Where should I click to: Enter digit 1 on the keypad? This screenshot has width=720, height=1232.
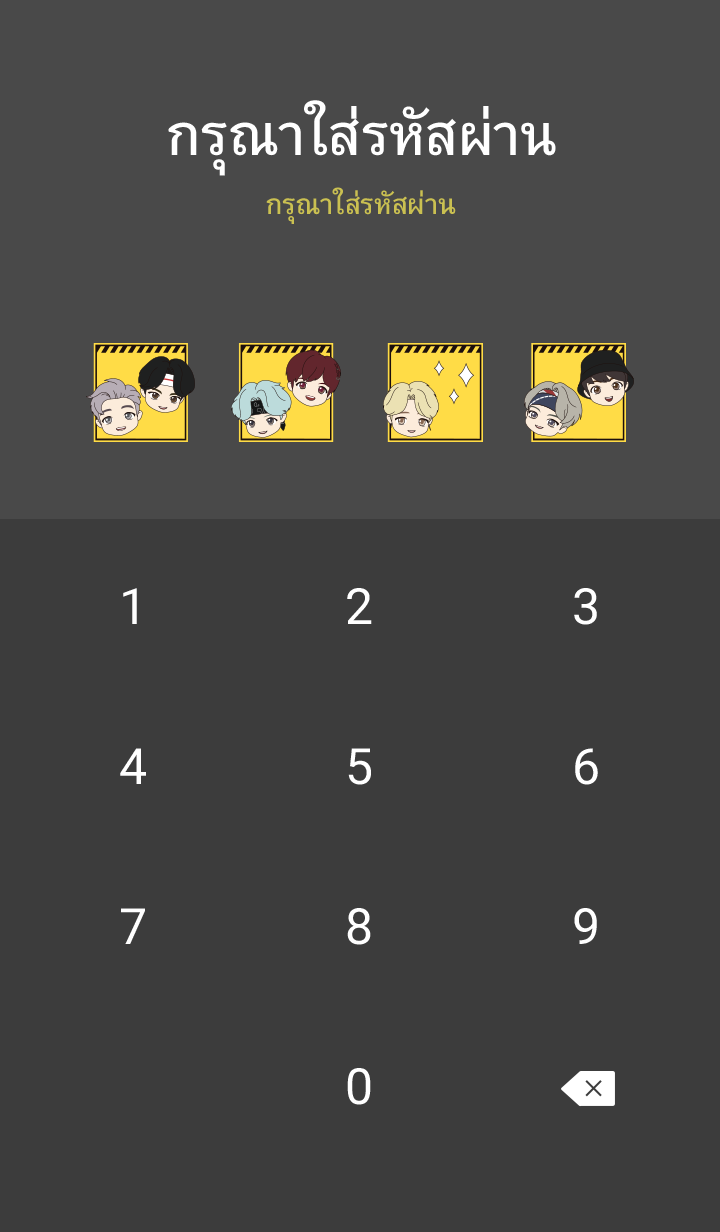point(132,607)
